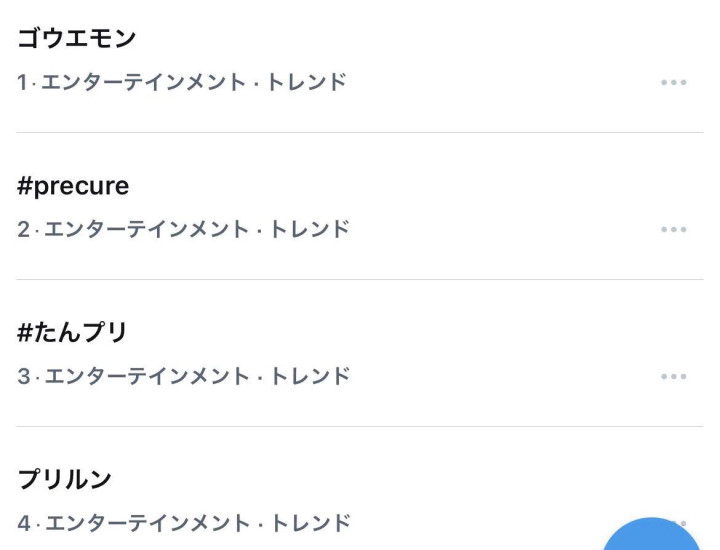Tap the blue compose floating button
The height and width of the screenshot is (550, 720).
pos(651,534)
